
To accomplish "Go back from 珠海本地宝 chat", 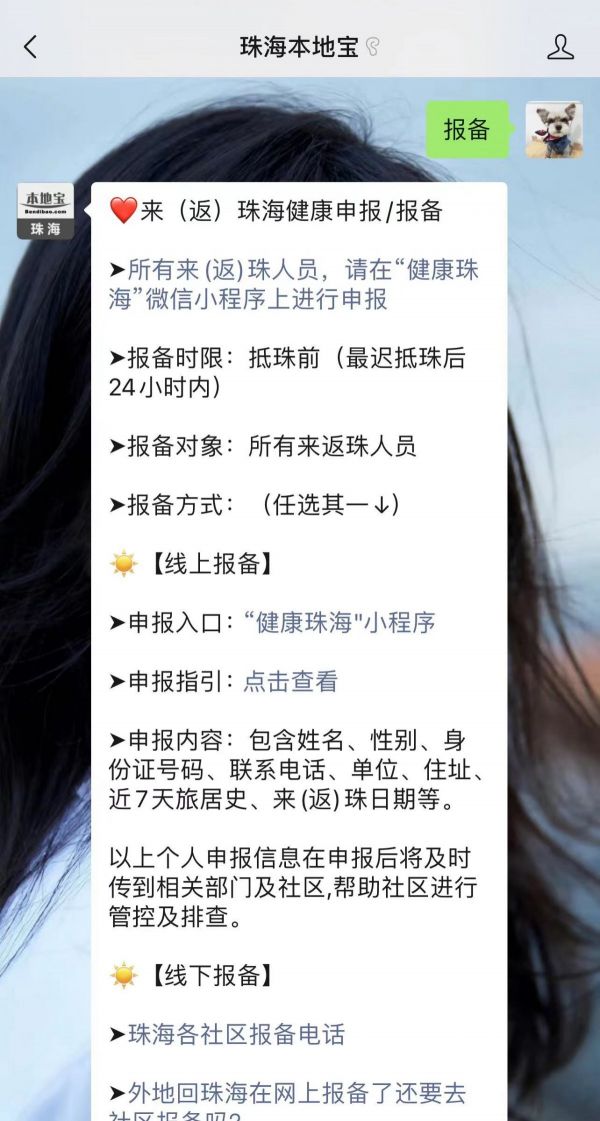I will coord(30,46).
